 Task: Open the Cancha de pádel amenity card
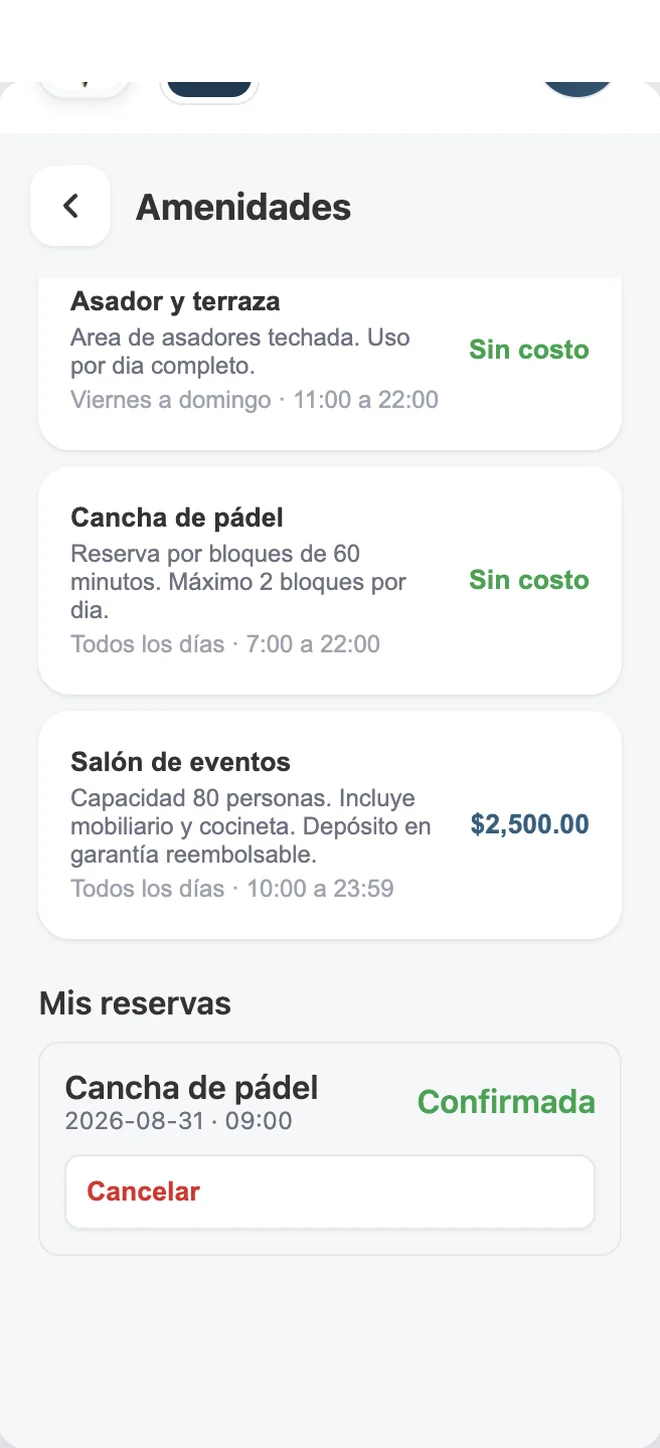coord(330,580)
